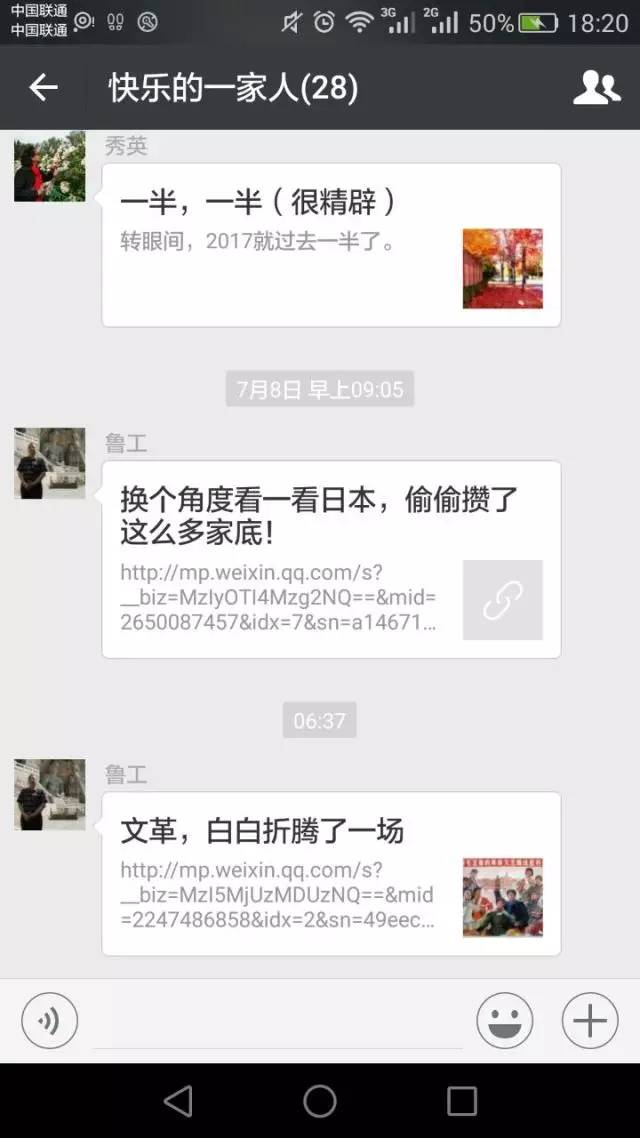Open the 换个角度看一看日本 link card

tap(331, 559)
